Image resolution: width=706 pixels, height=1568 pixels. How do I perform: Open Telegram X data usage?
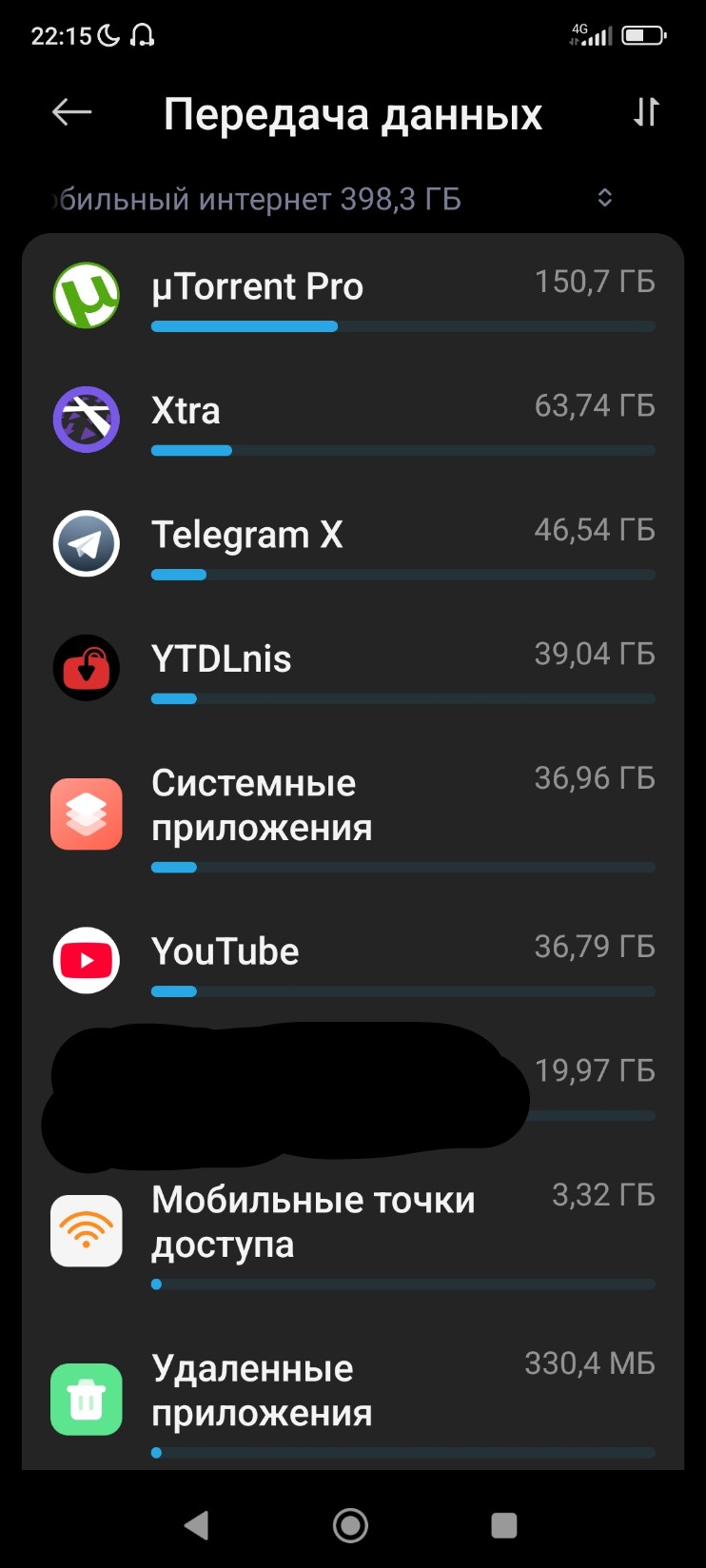(x=352, y=544)
